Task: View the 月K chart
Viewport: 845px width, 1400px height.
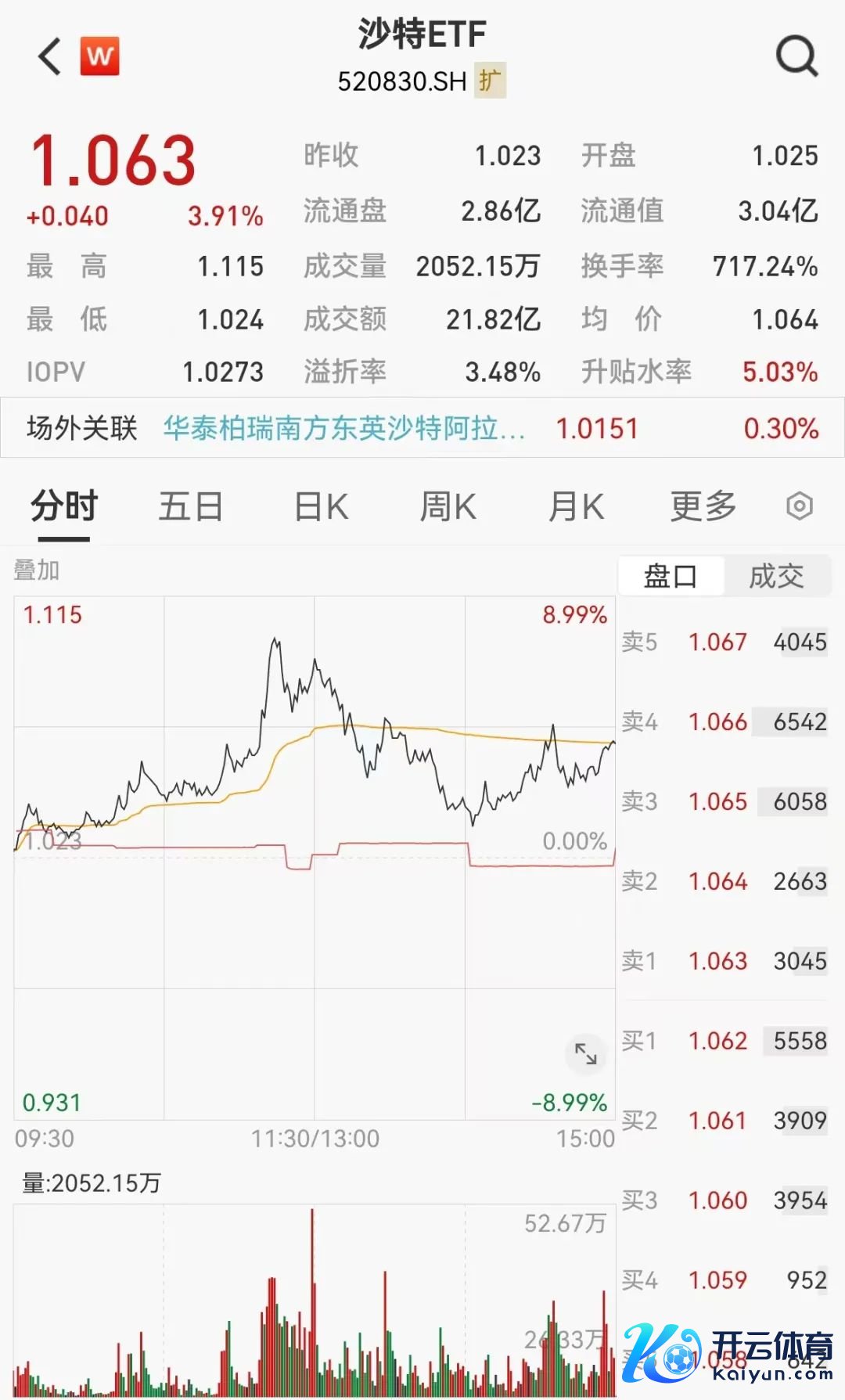Action: [576, 506]
